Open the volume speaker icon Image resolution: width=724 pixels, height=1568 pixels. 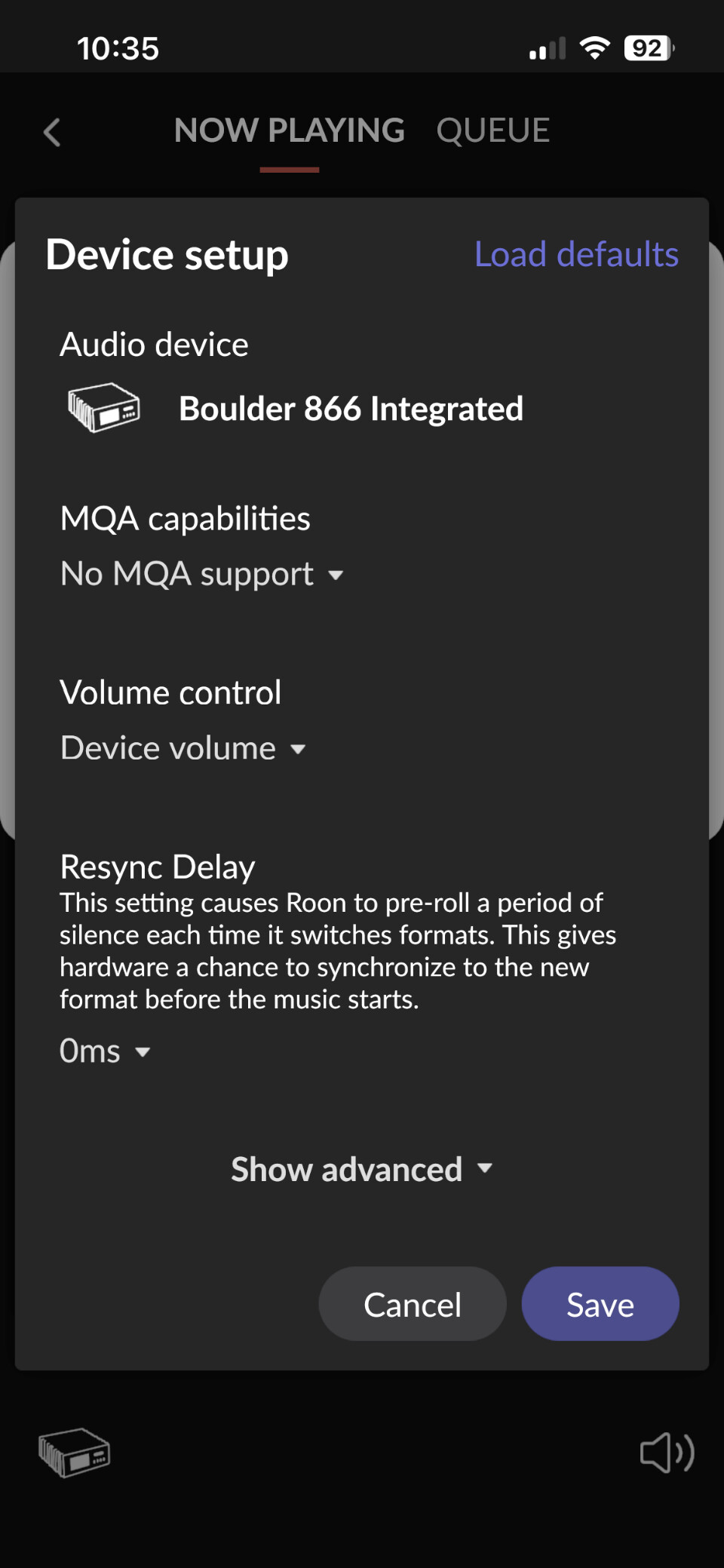click(667, 1452)
